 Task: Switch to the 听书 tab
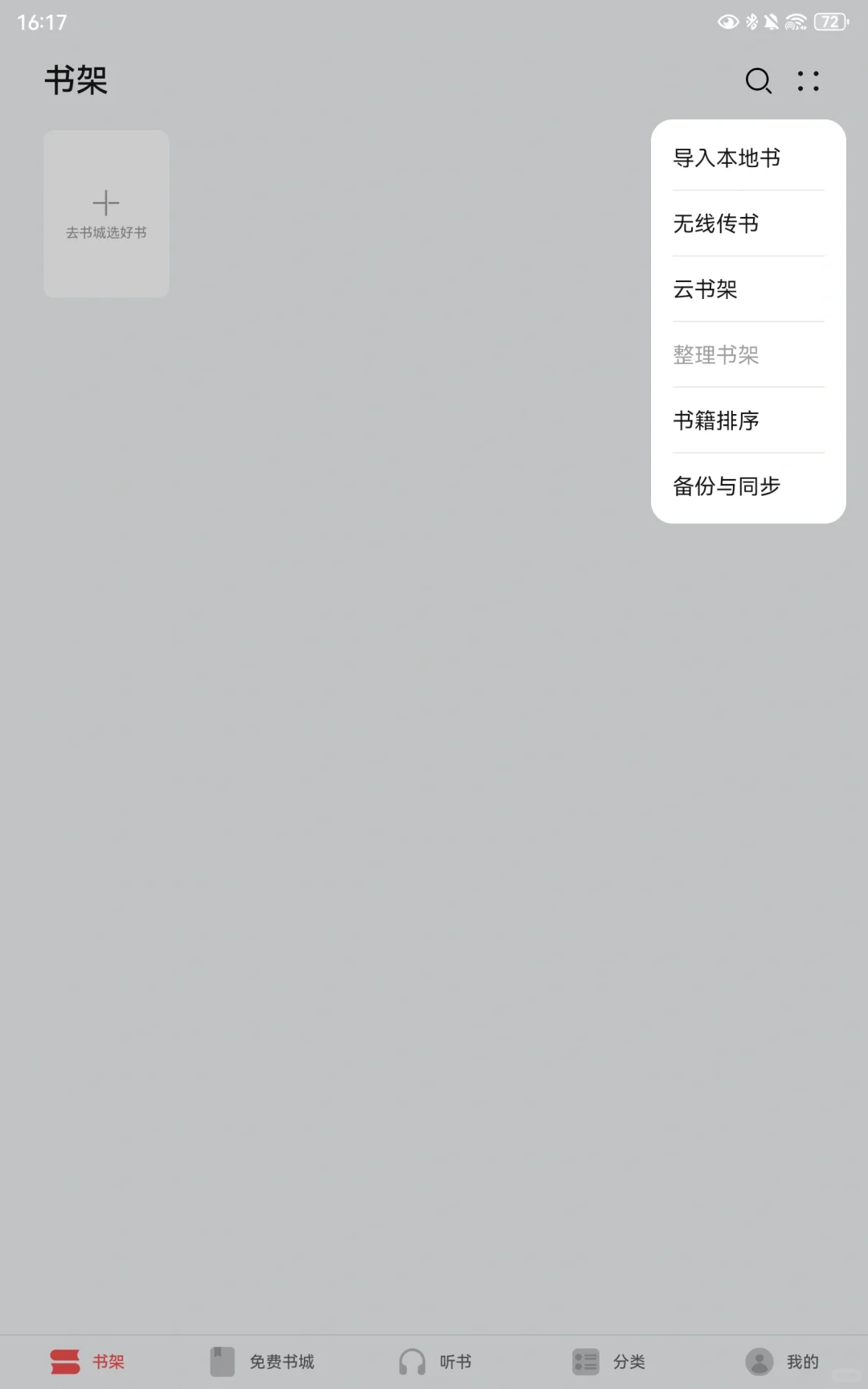point(435,1362)
